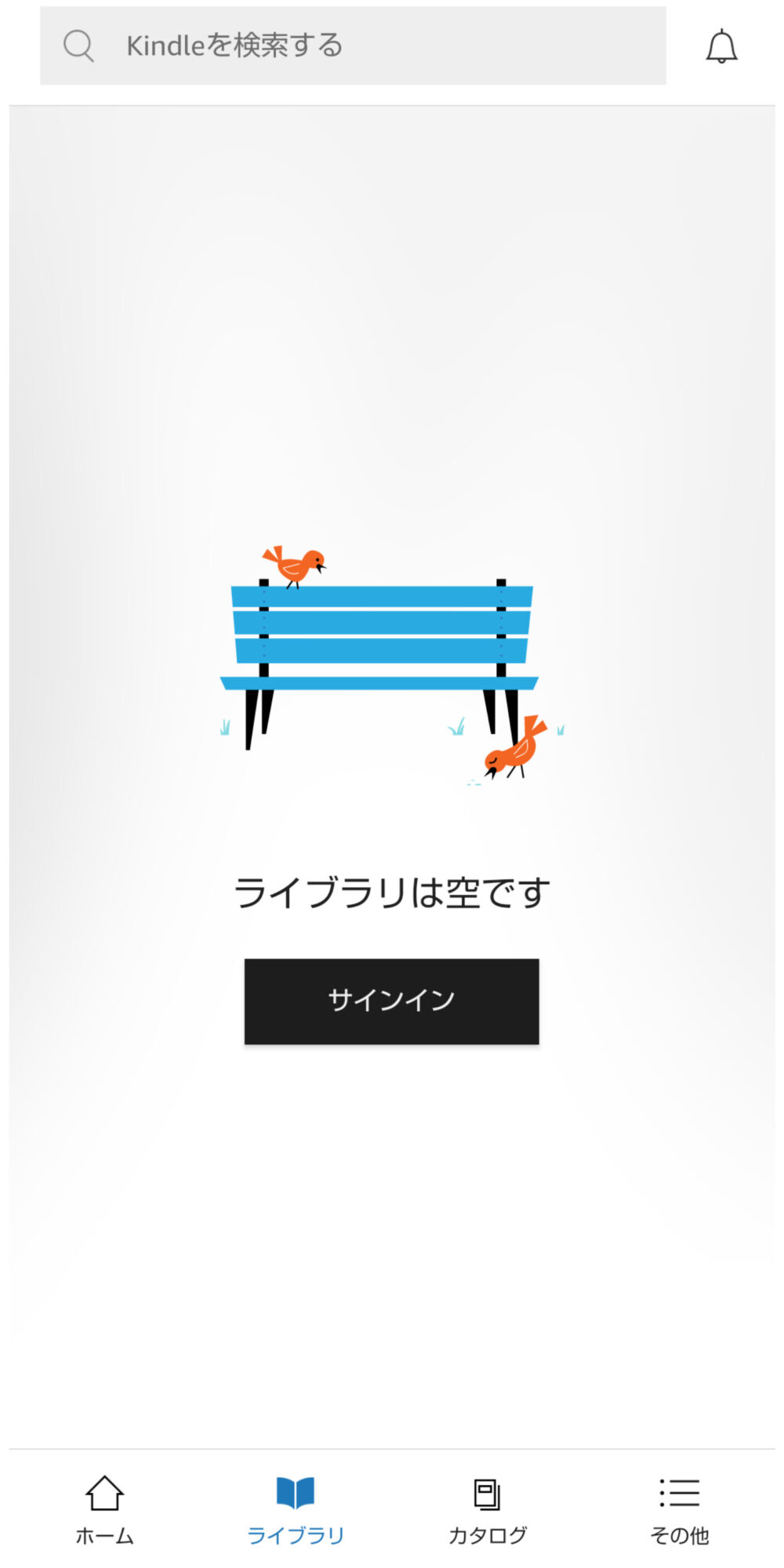This screenshot has height=1568, width=784.
Task: Tap the サインイン button
Action: (391, 1001)
